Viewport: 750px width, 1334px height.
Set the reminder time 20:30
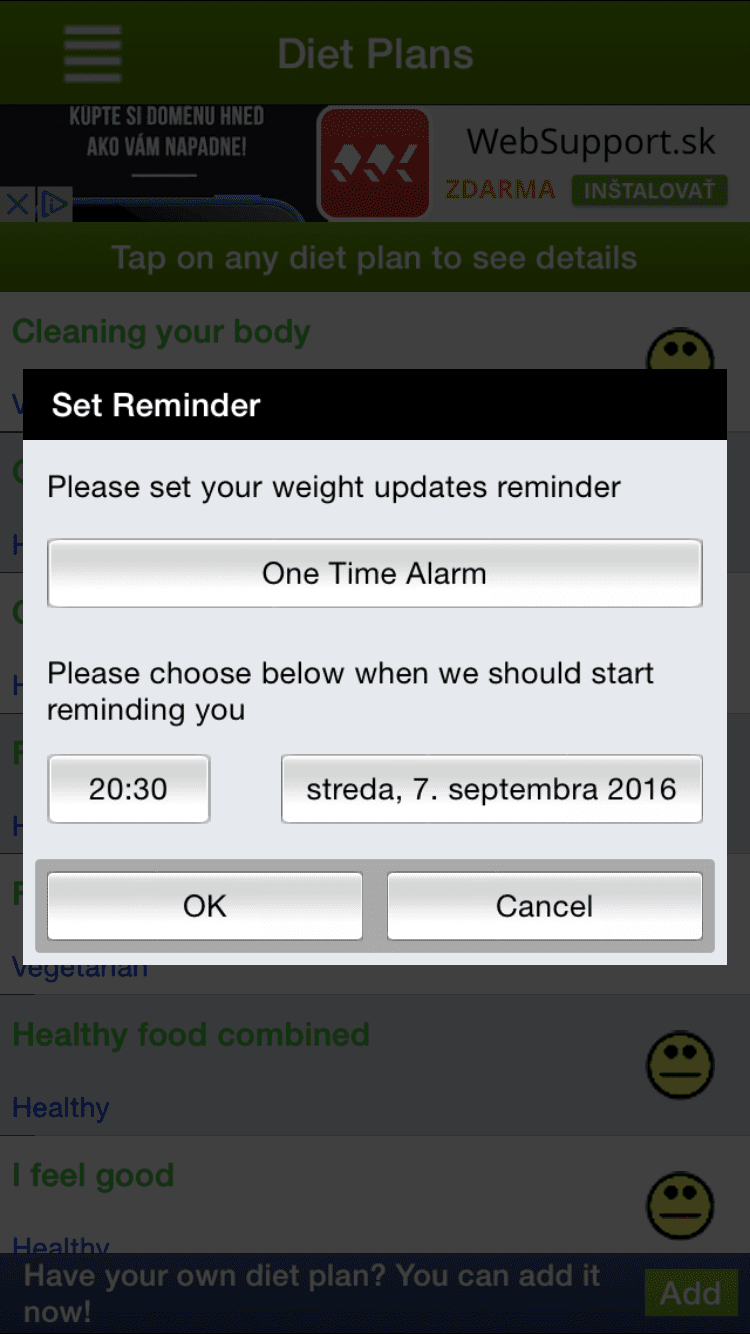(x=129, y=789)
